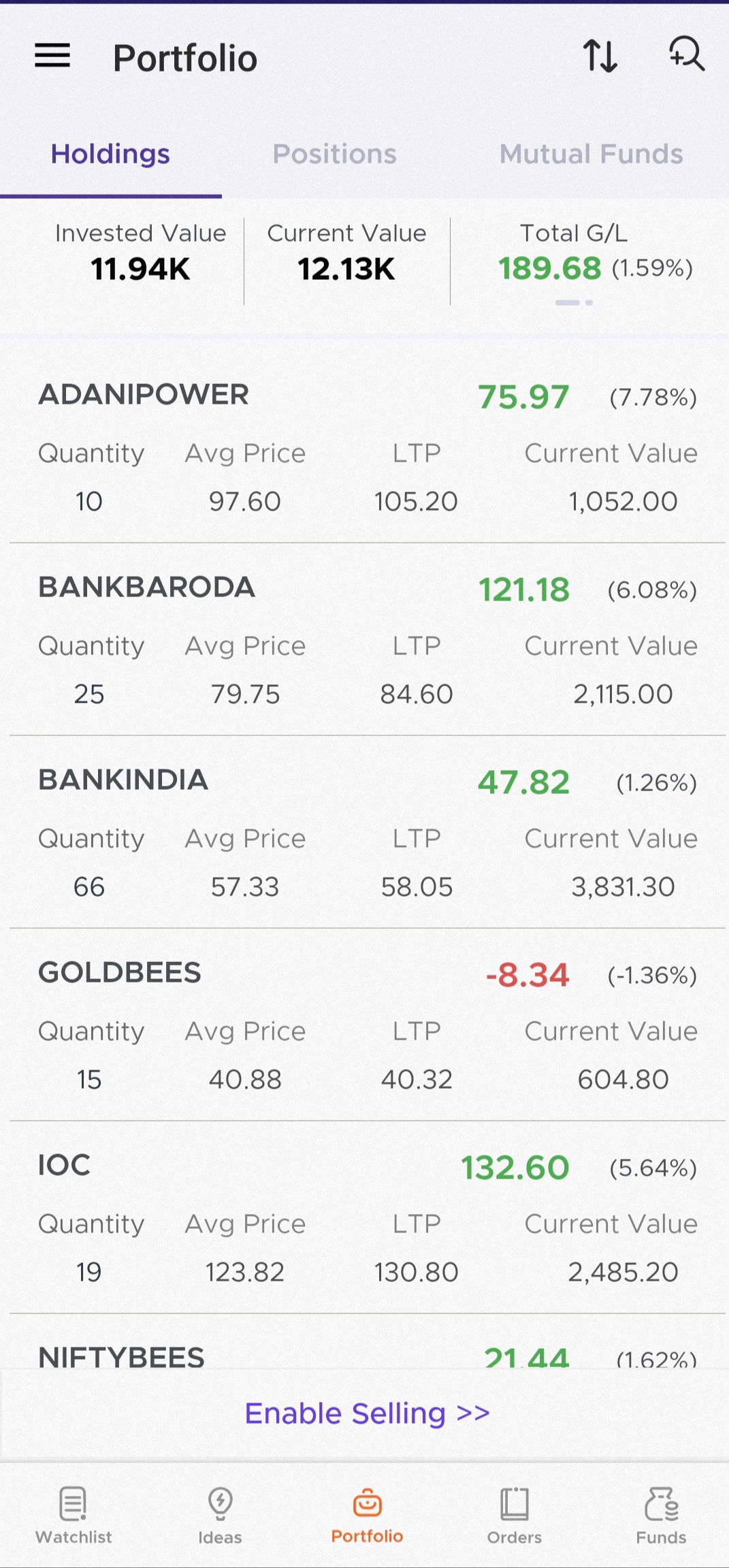Tap the Enable Selling link

click(x=367, y=1413)
